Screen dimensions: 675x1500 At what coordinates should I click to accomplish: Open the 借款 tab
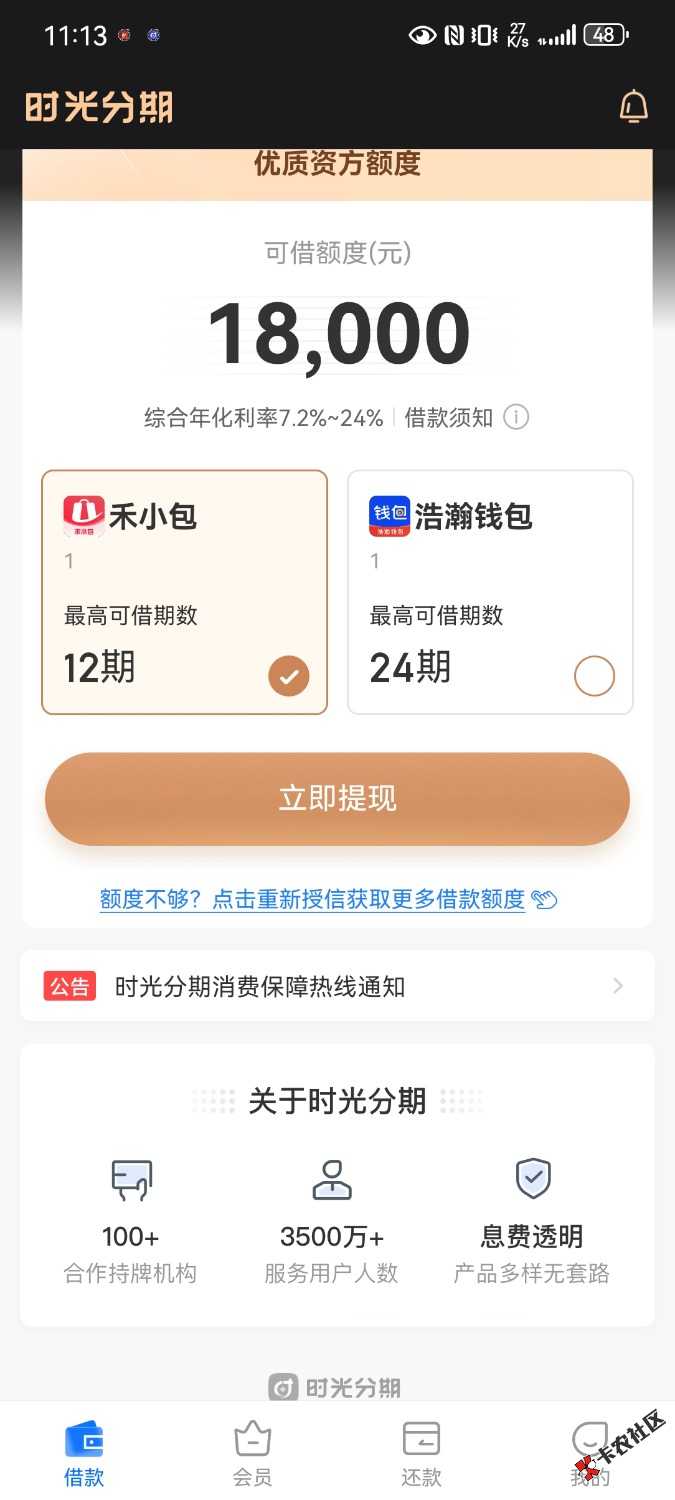click(x=84, y=1454)
